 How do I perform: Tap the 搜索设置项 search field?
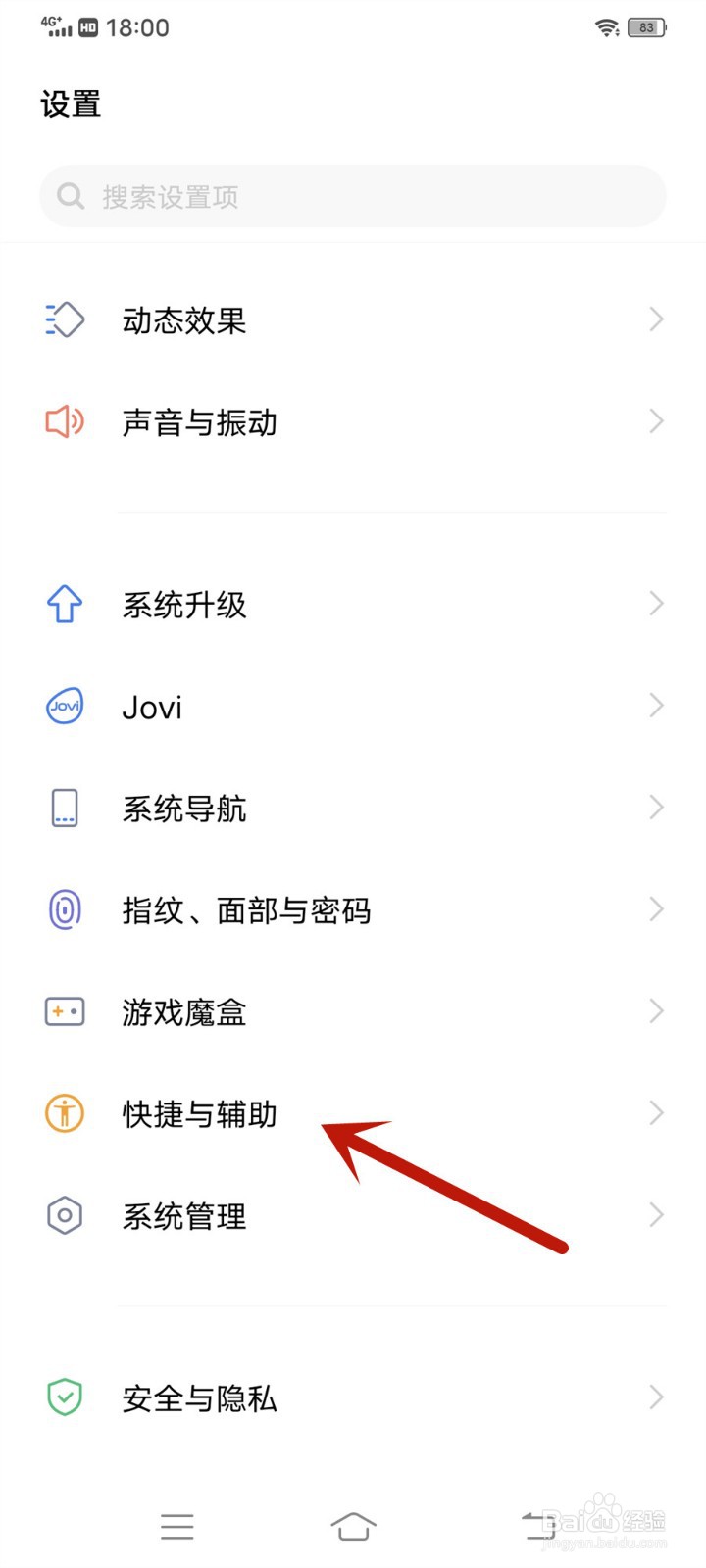click(x=353, y=196)
